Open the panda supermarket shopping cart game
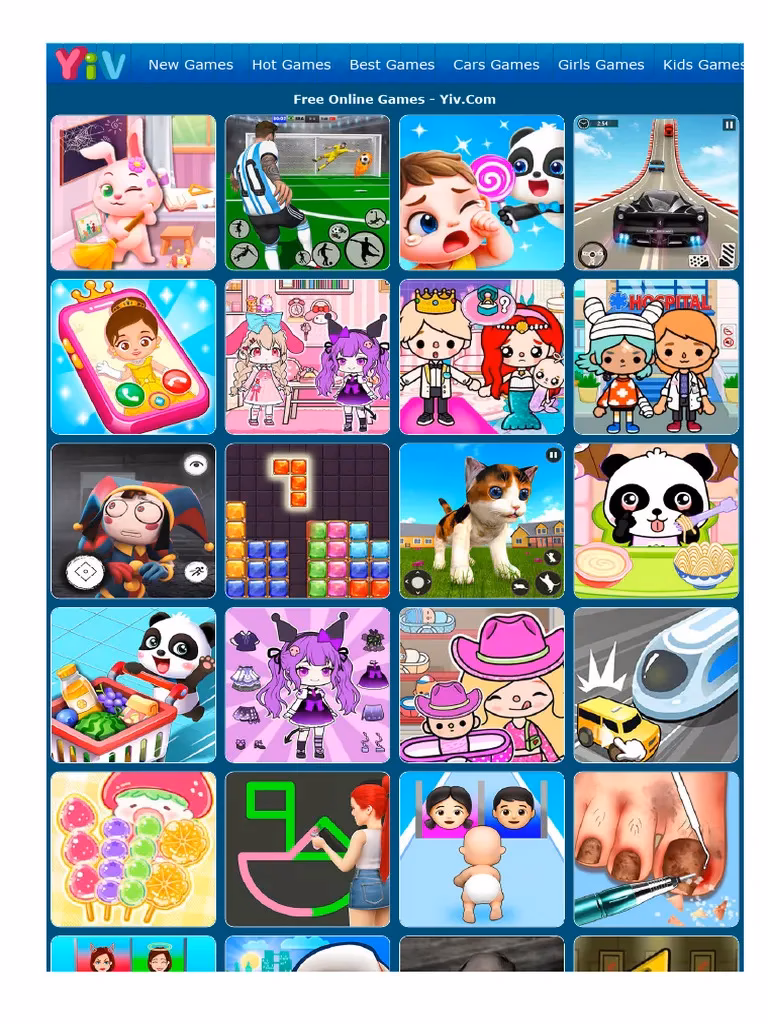Viewport: 768px width, 1024px height. [x=133, y=685]
